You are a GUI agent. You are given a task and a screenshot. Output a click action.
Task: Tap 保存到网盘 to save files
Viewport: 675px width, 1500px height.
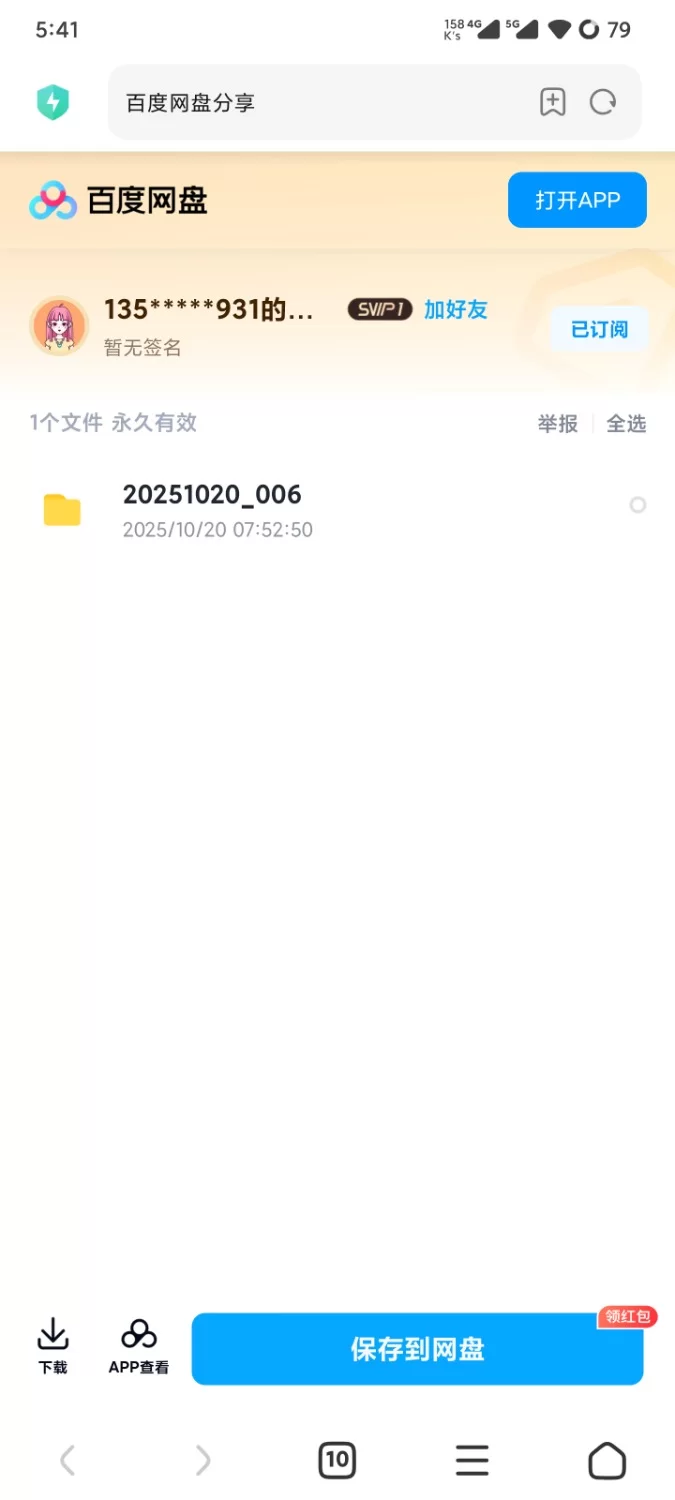pos(417,1349)
